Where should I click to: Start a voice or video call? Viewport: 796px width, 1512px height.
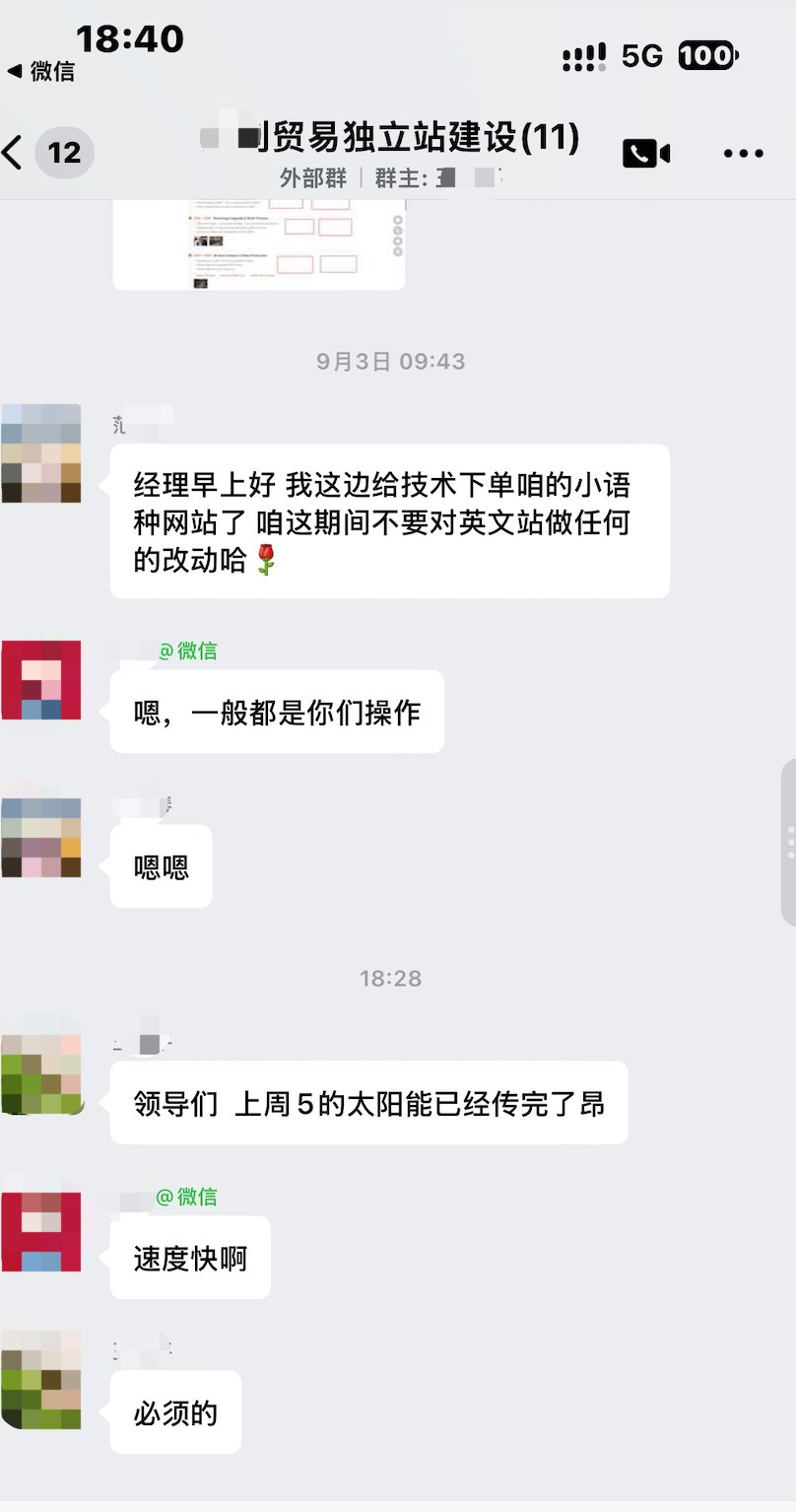pos(646,154)
